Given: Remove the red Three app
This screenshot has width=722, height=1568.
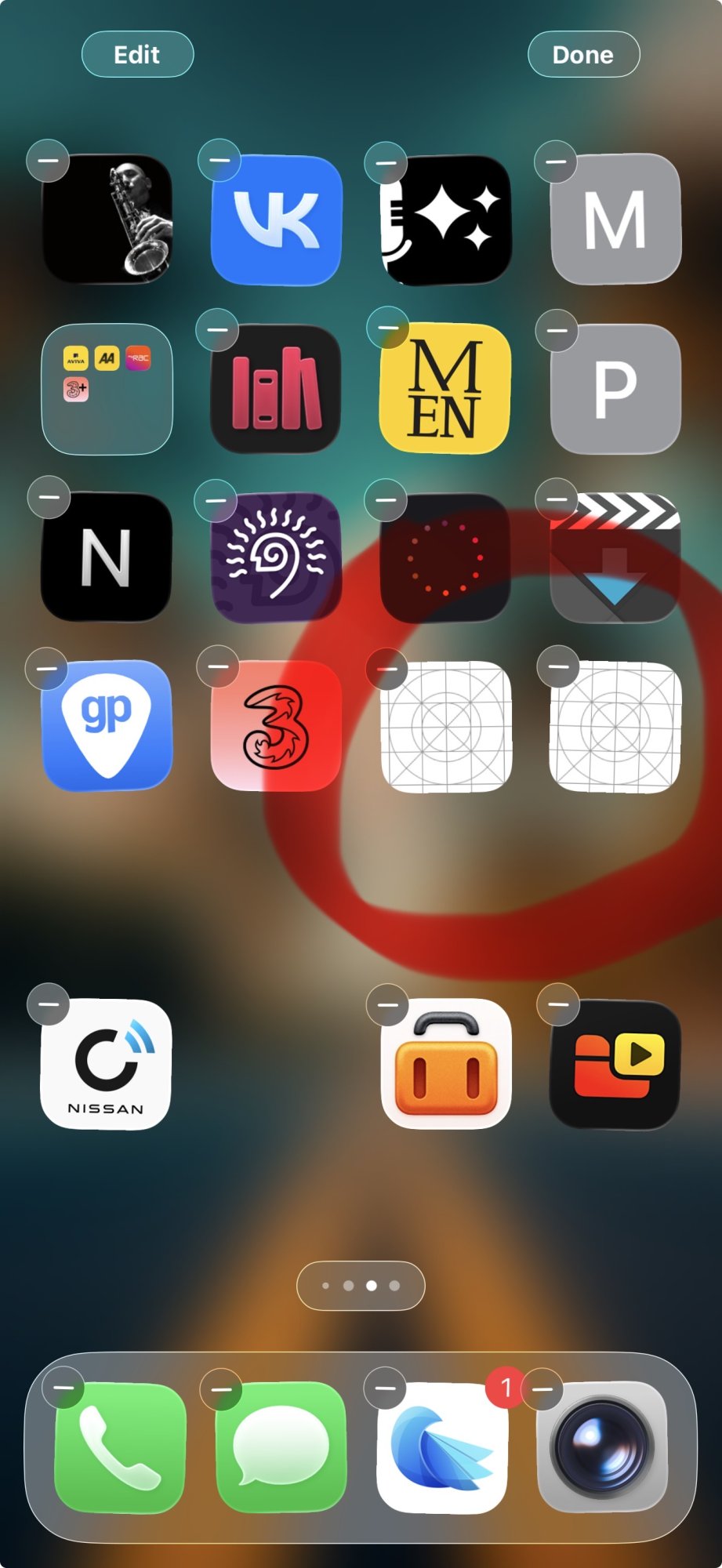Looking at the screenshot, I should [x=218, y=666].
